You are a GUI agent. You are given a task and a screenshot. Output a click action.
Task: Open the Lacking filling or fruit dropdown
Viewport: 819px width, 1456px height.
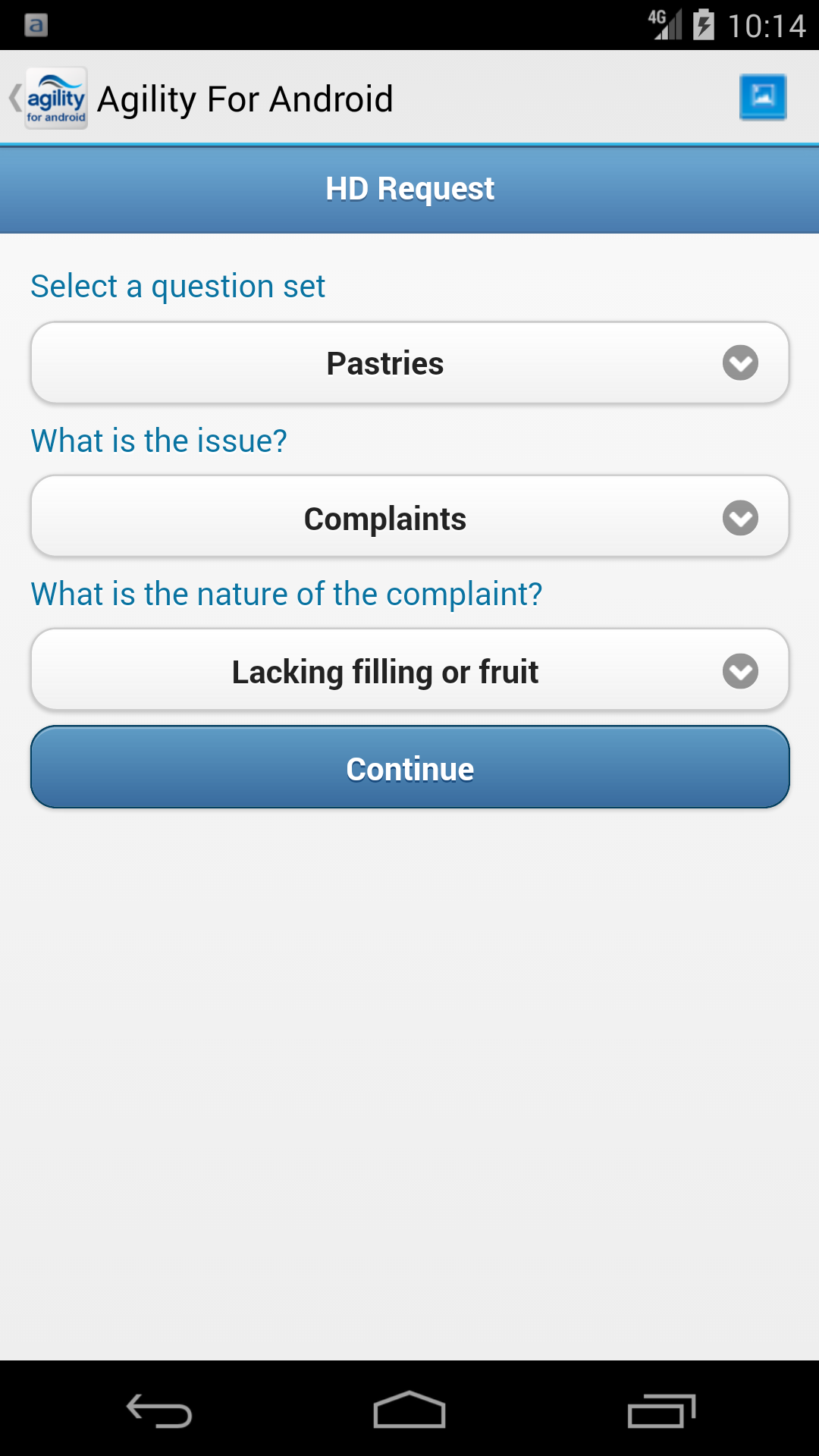[409, 671]
